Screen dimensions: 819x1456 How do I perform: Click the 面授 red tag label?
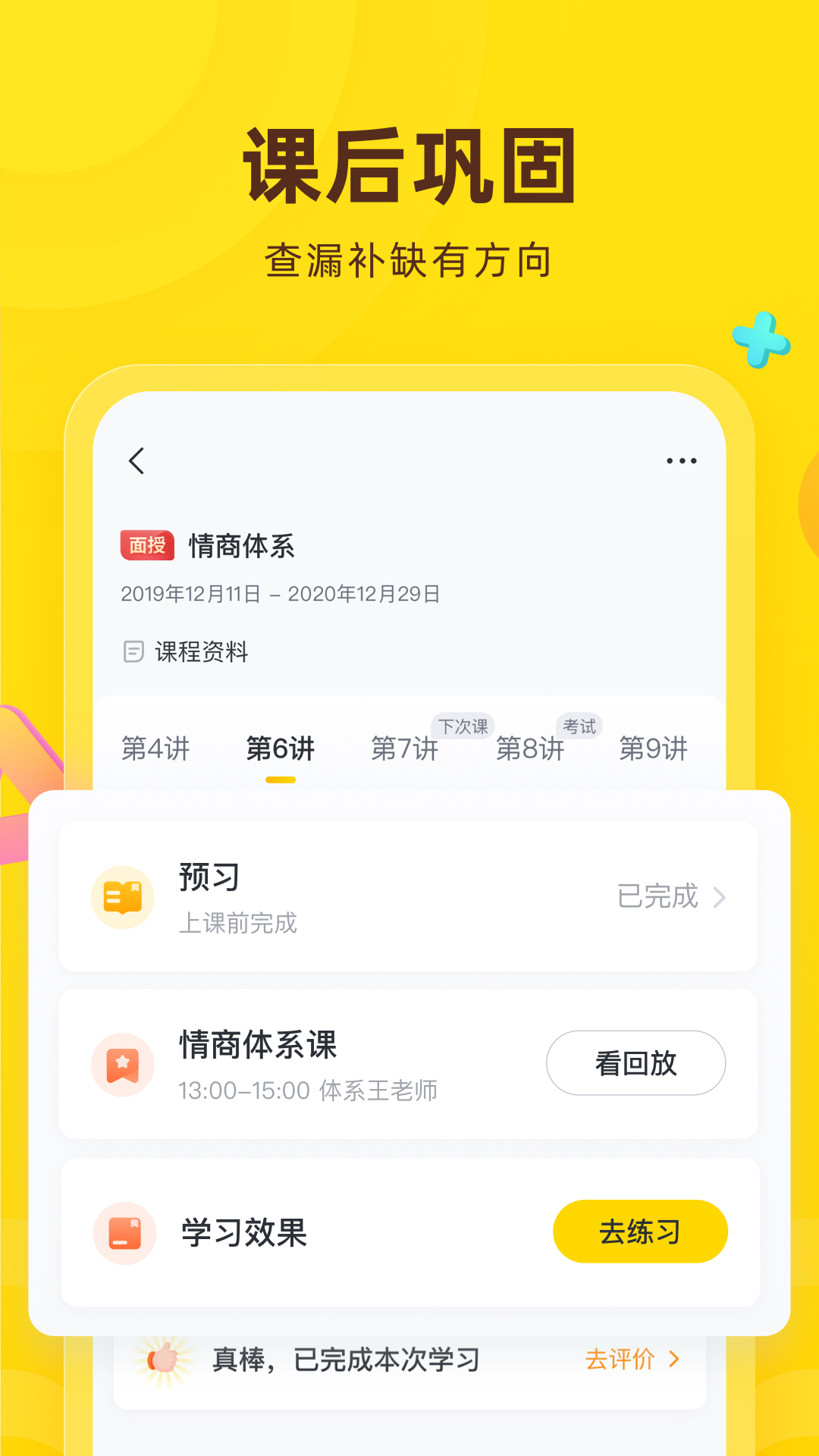pos(147,544)
